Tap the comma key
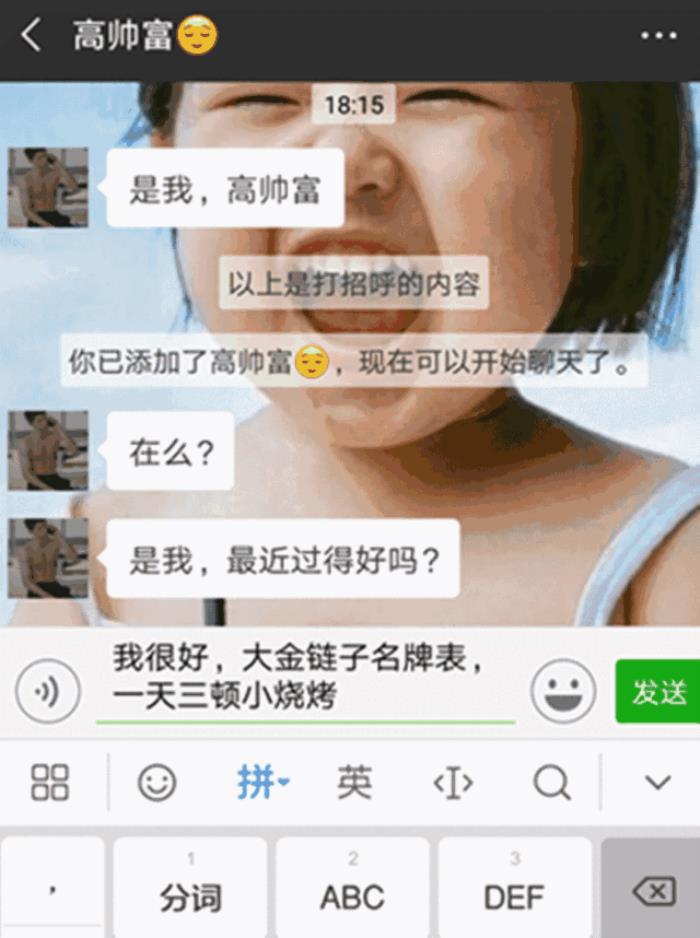The image size is (700, 938). coord(52,890)
